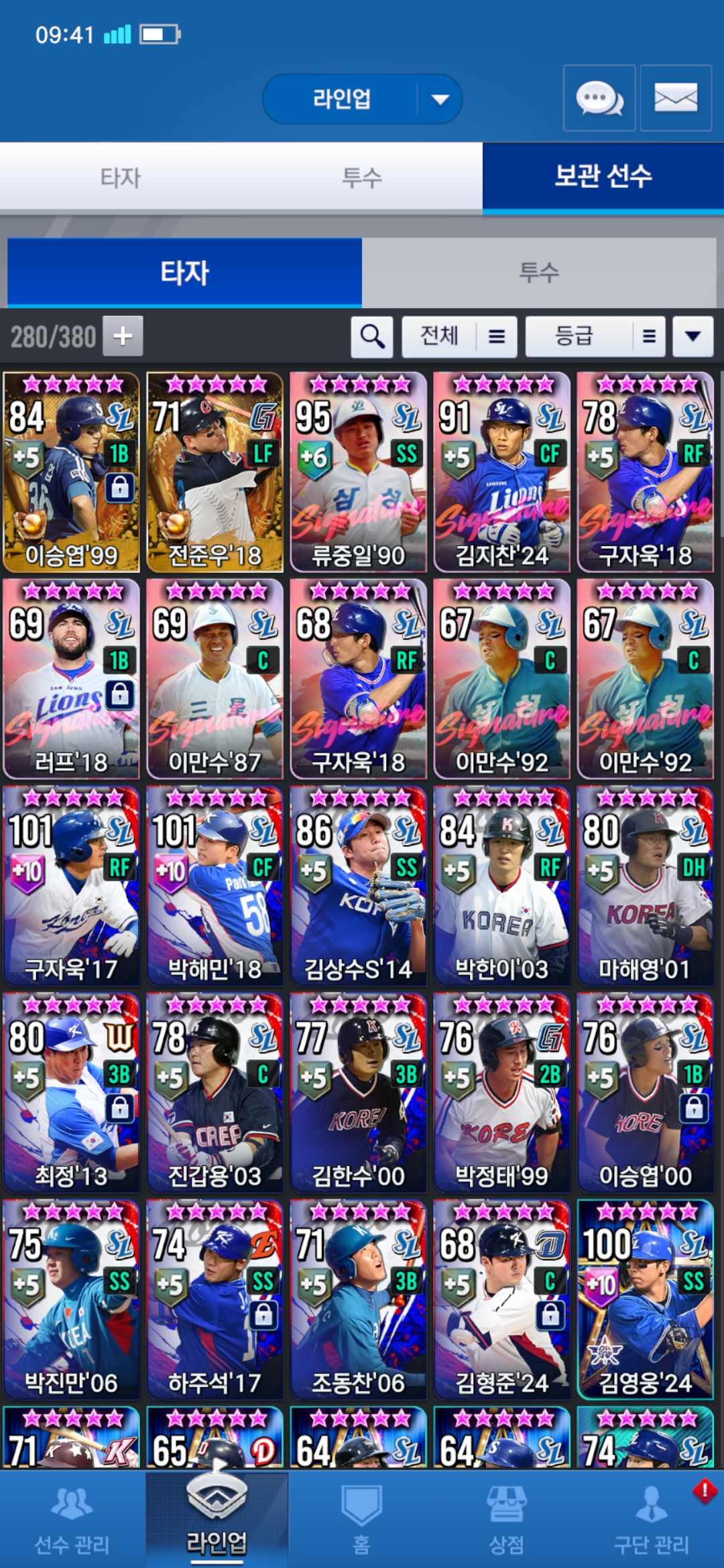Select the 투수 sub-tab under 보관 선수
The height and width of the screenshot is (1568, 724).
point(539,273)
